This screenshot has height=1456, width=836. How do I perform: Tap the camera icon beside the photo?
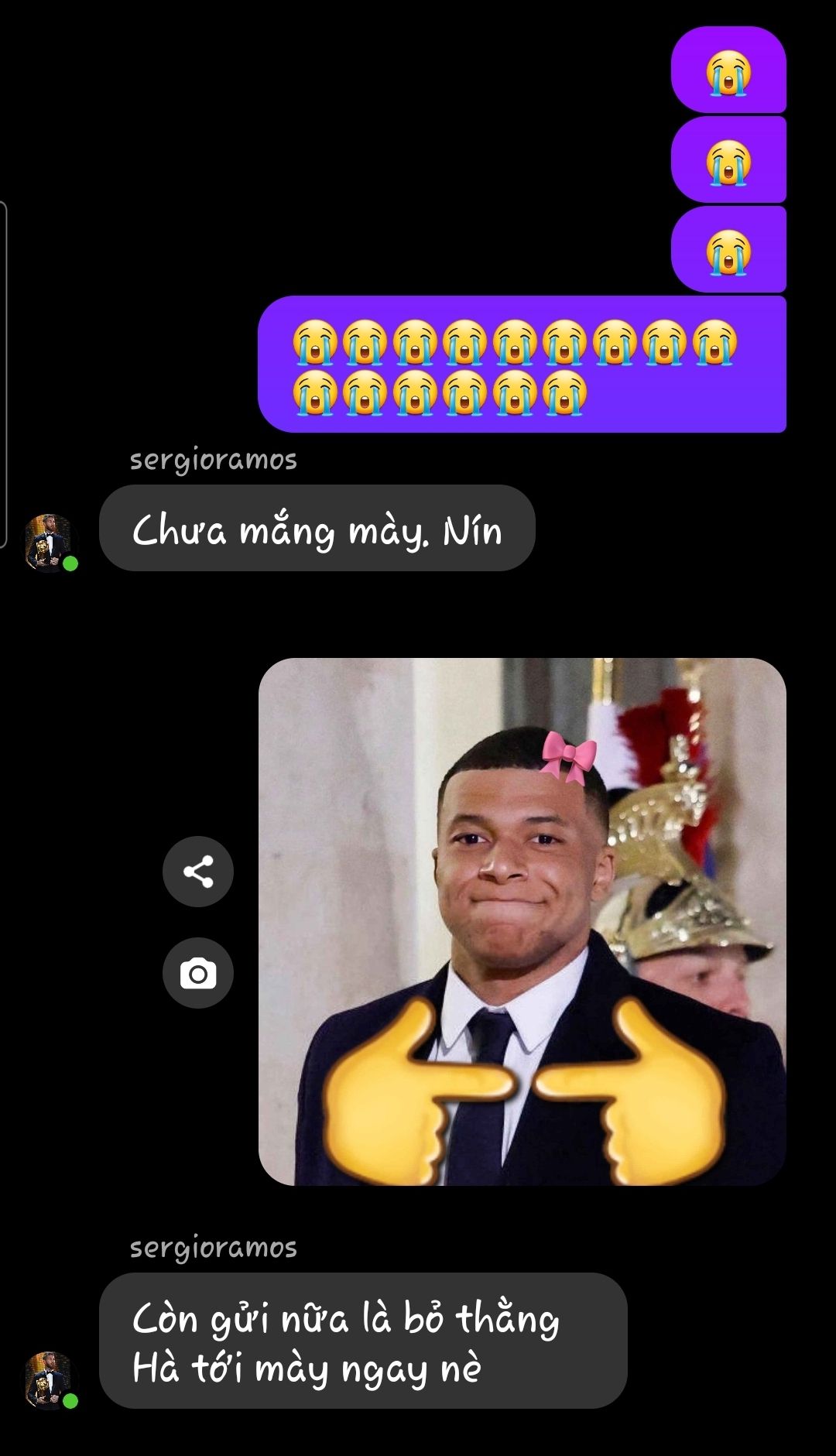click(x=197, y=973)
